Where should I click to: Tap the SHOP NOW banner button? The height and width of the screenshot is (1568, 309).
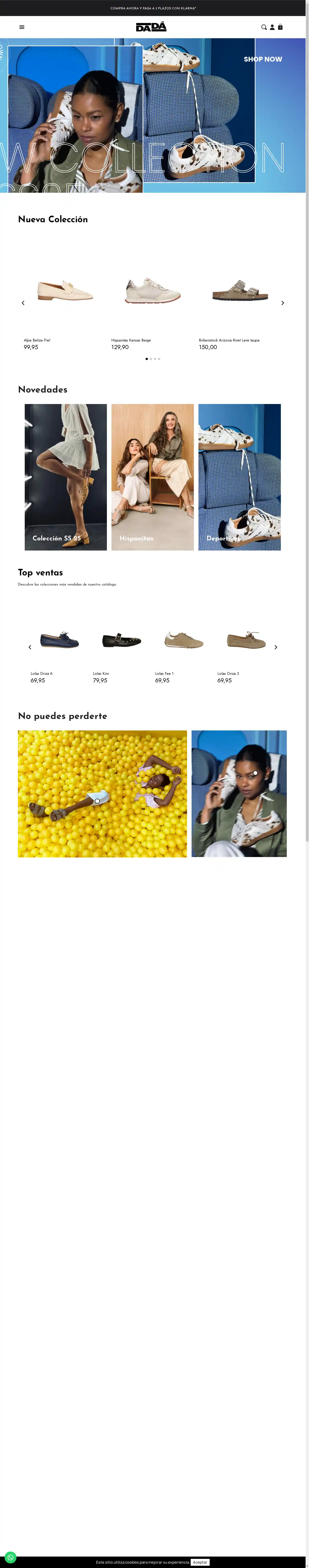tap(263, 59)
